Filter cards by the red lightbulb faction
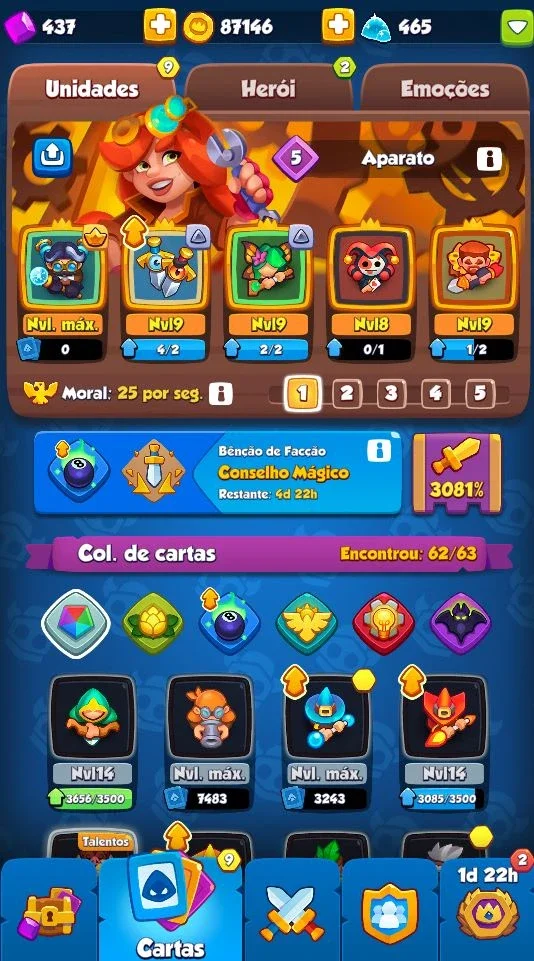Image resolution: width=534 pixels, height=961 pixels. (384, 623)
